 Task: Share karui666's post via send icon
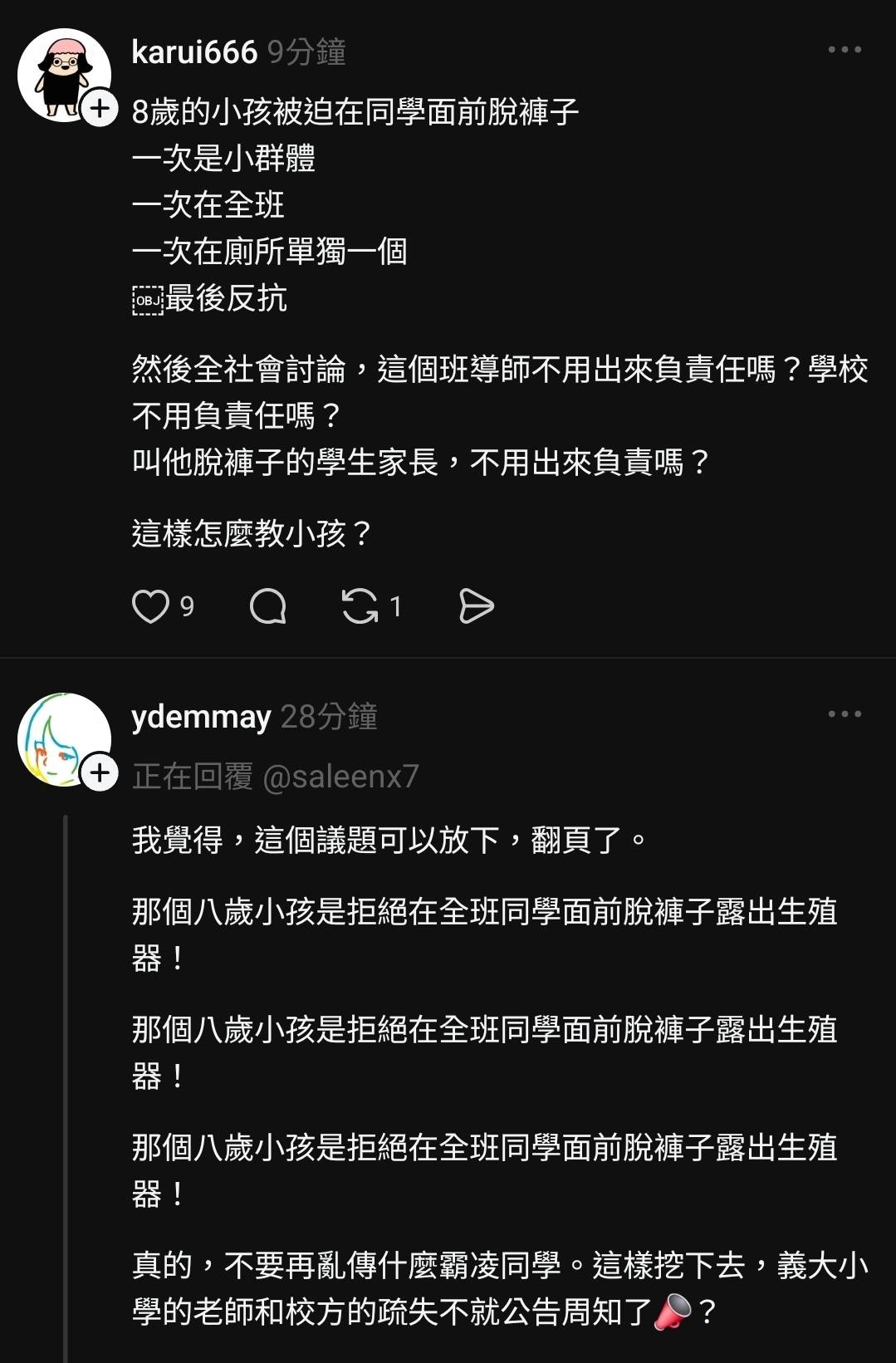476,606
